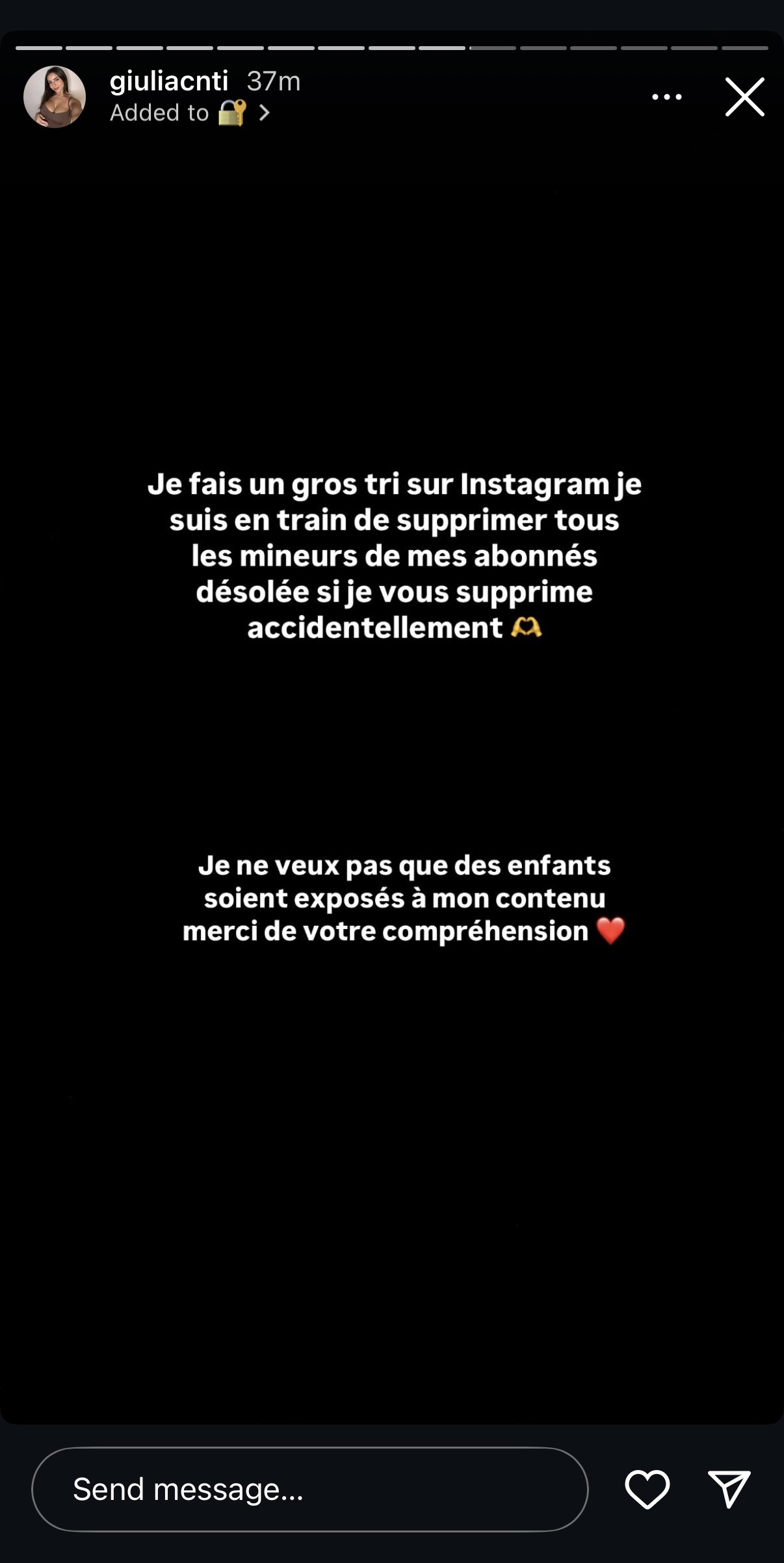The height and width of the screenshot is (1563, 784).
Task: Open the three-dot story options menu
Action: coord(666,98)
